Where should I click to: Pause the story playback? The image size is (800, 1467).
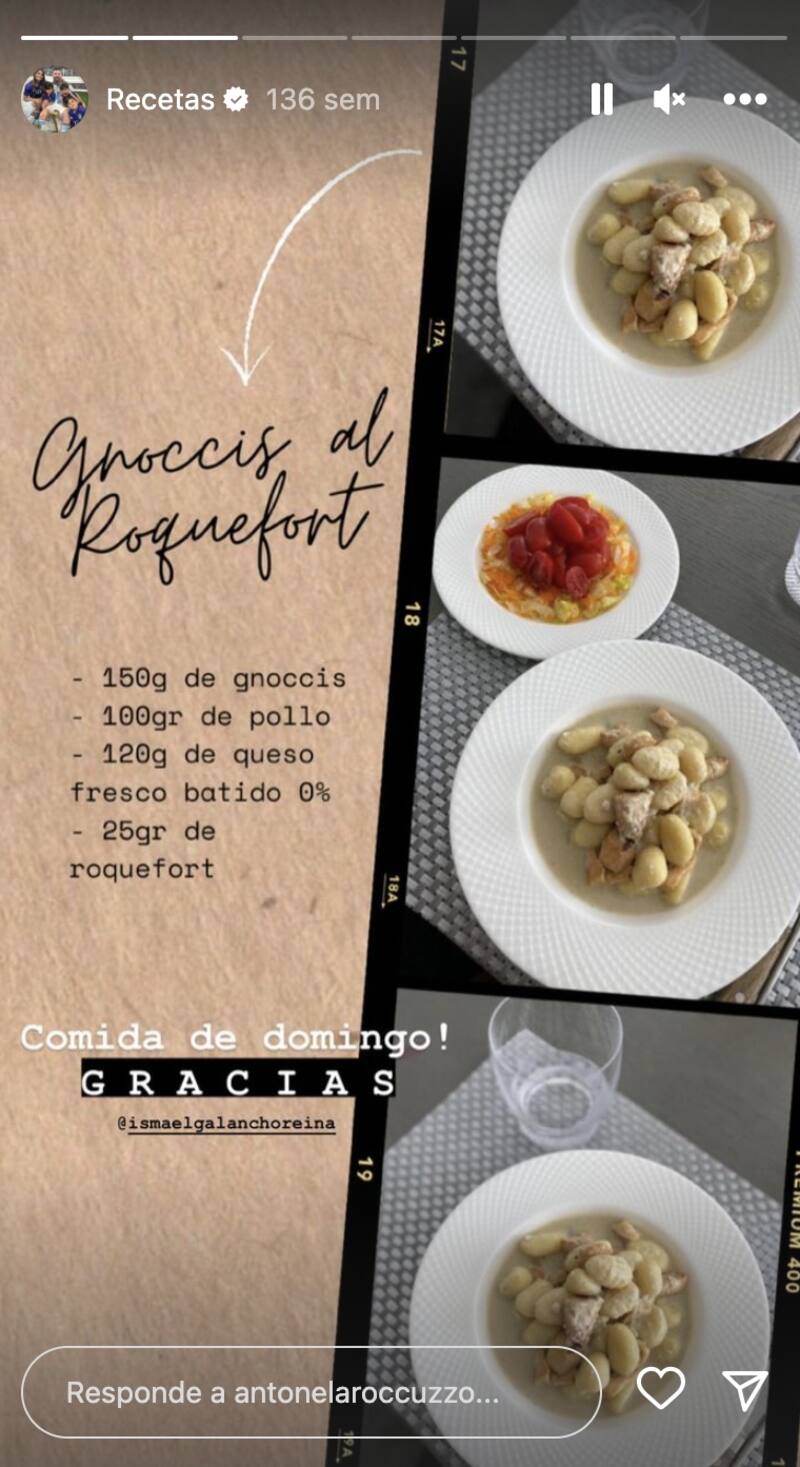click(x=601, y=99)
